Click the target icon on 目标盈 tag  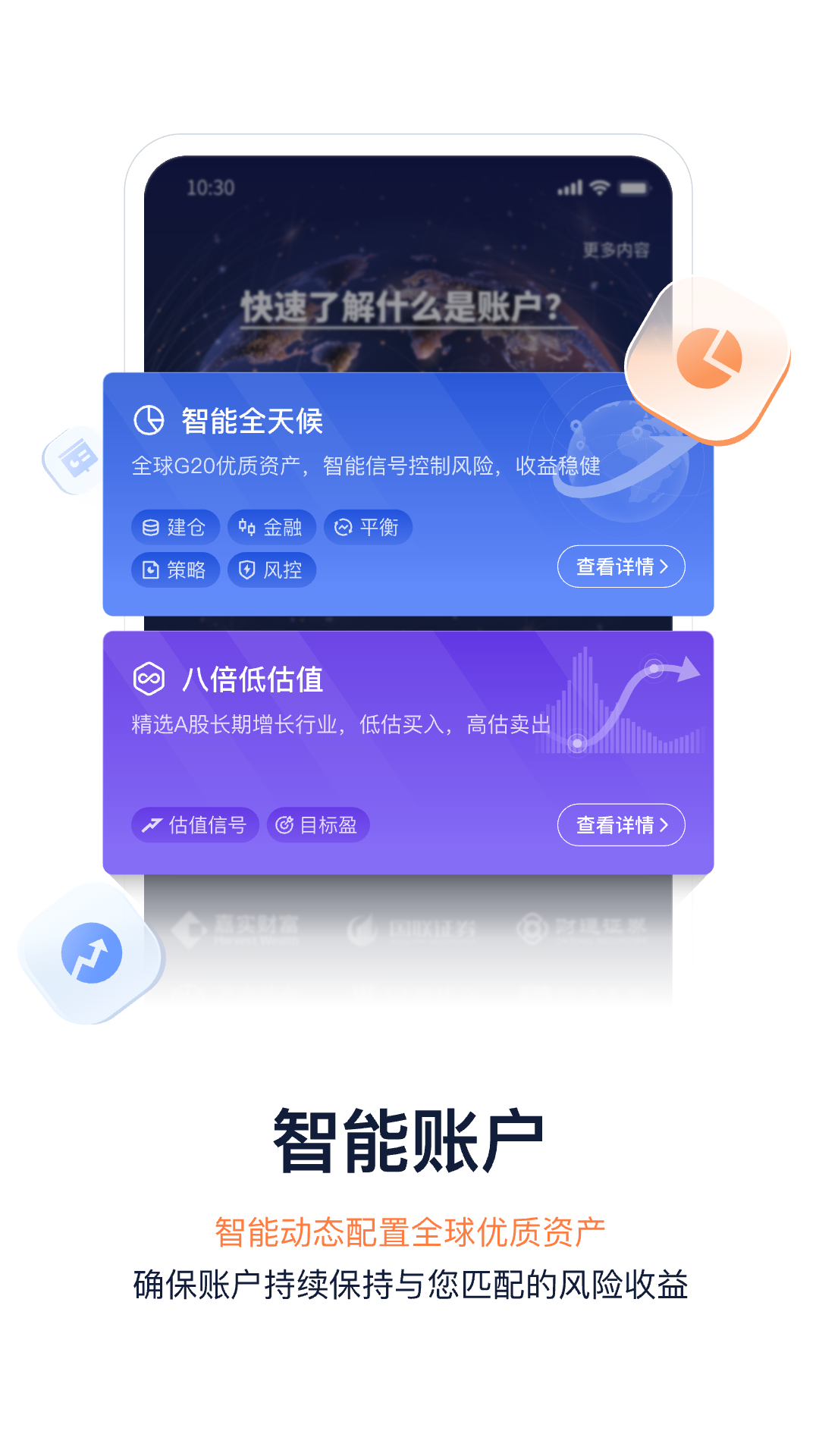[x=284, y=825]
